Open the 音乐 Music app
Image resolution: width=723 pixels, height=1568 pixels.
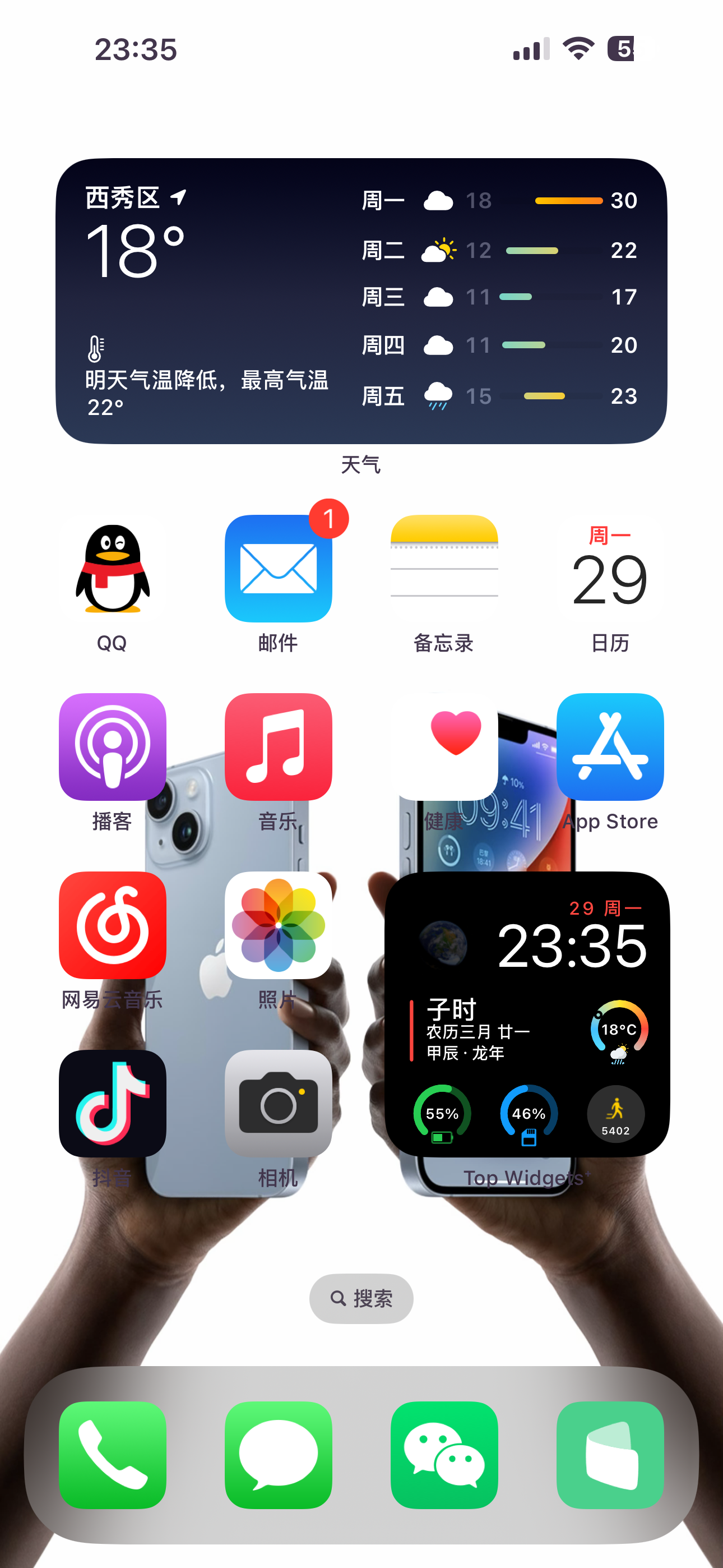(x=278, y=747)
